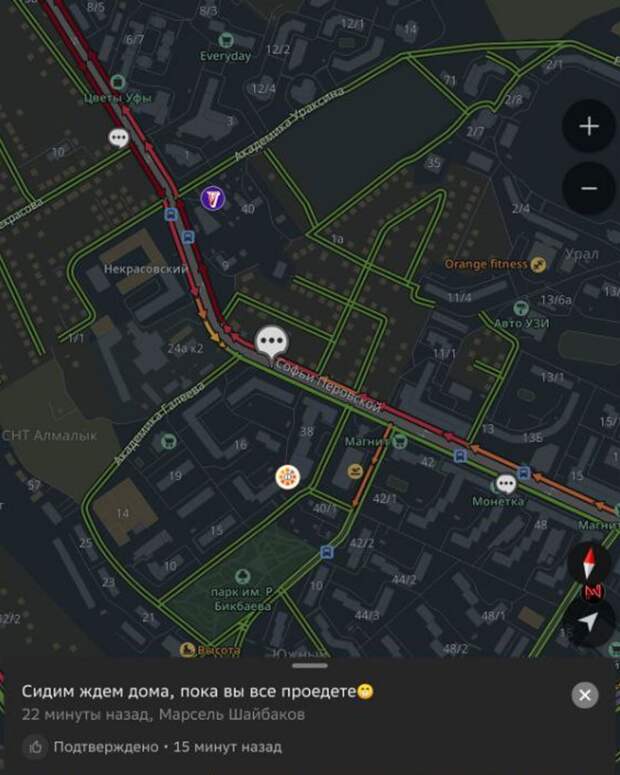Open the Цветы Уфы place marker
620x775 pixels.
tap(118, 82)
